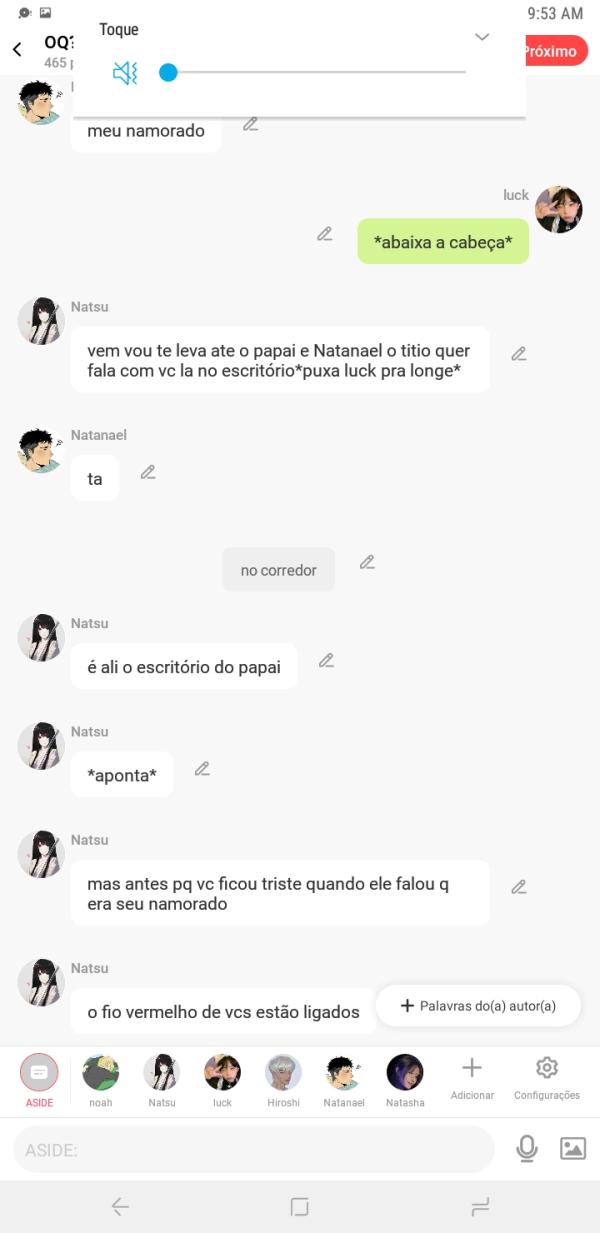Start voice input with the microphone
The image size is (600, 1233).
tap(526, 1149)
